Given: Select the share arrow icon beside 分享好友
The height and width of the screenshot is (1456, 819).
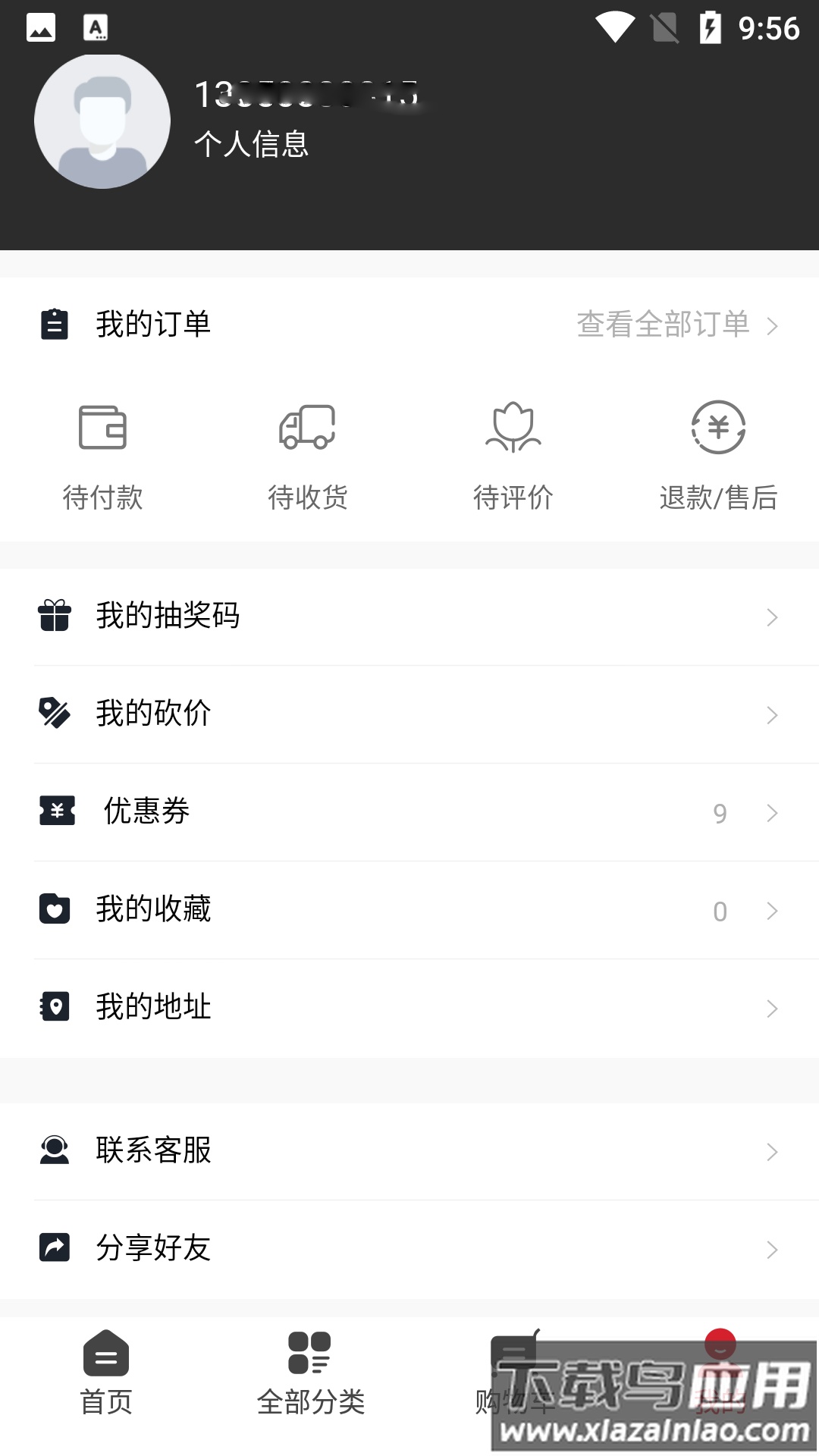Looking at the screenshot, I should (x=54, y=1247).
